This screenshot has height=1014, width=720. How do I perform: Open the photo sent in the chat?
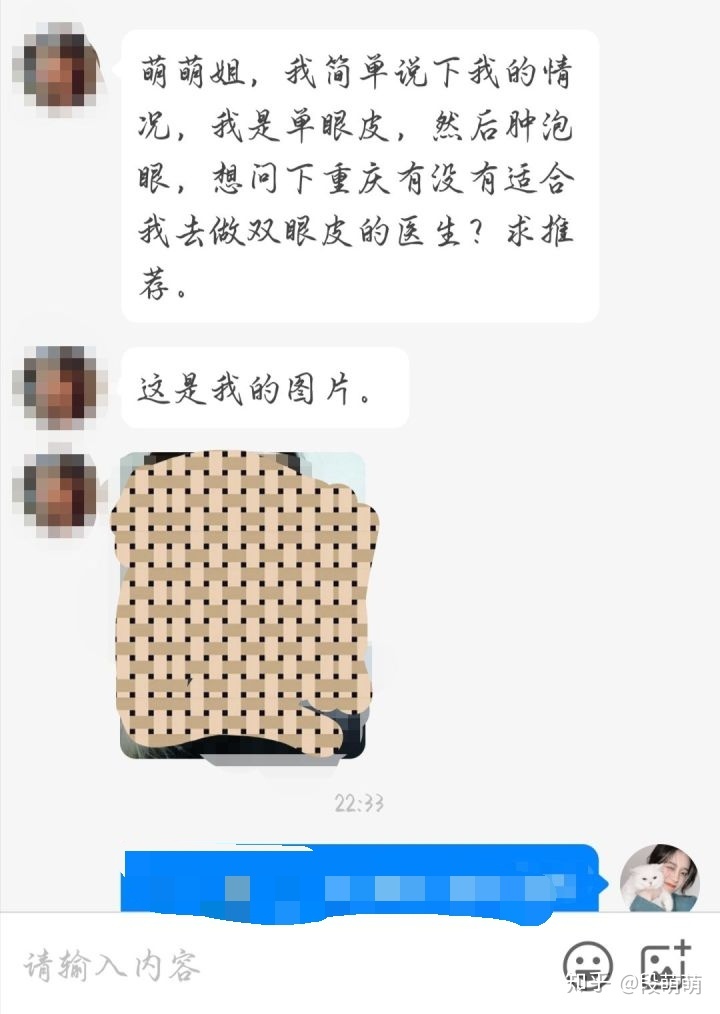[244, 605]
